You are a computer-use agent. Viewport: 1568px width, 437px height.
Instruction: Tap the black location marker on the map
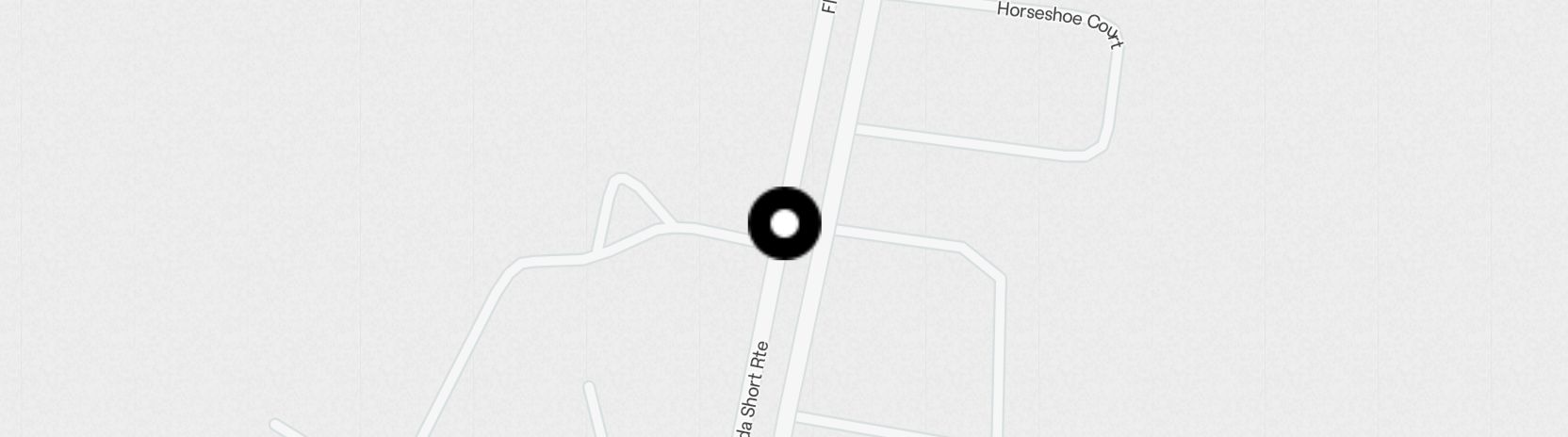(x=784, y=224)
